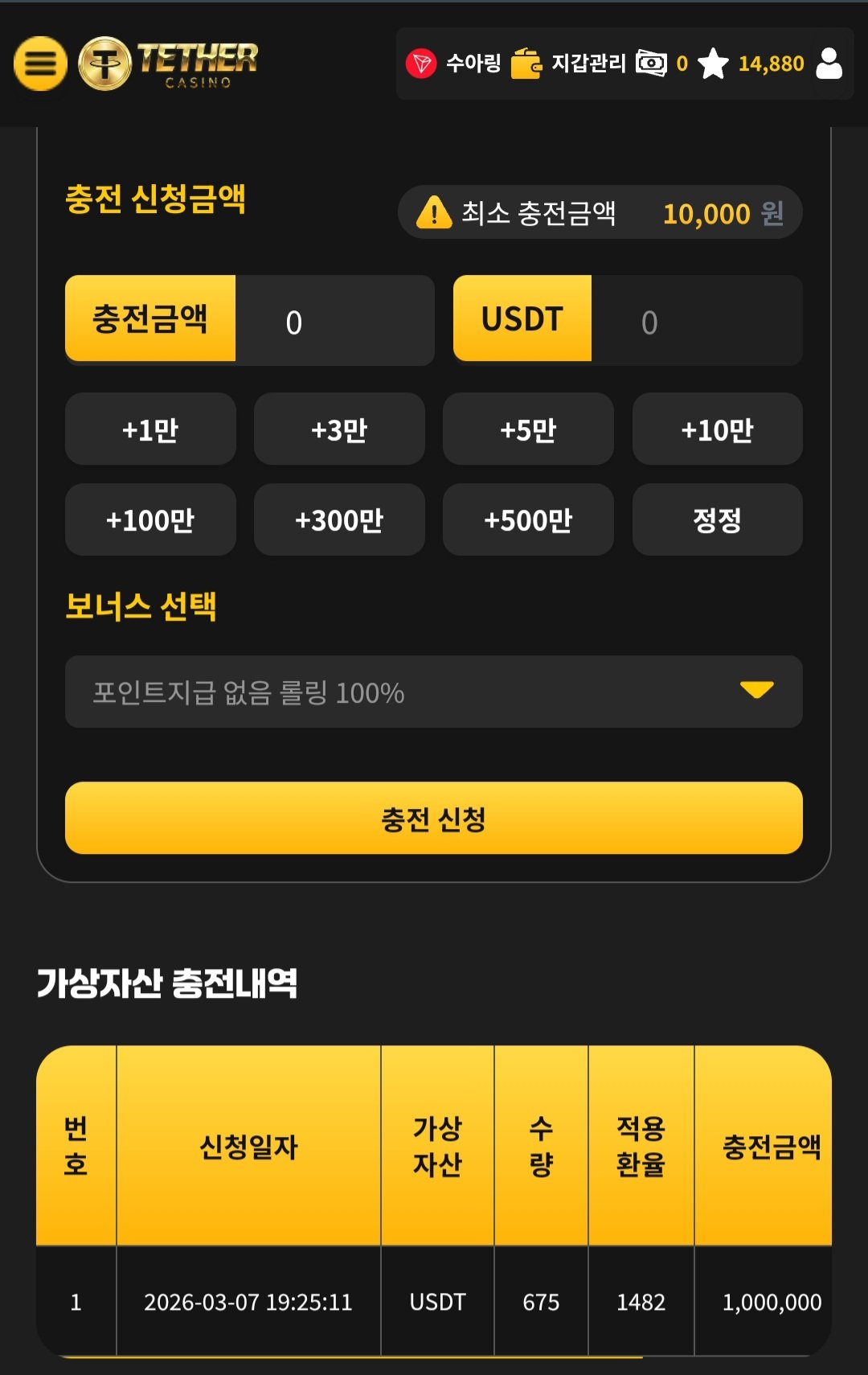
Task: Expand the 보너스 선택 dropdown
Action: (433, 692)
